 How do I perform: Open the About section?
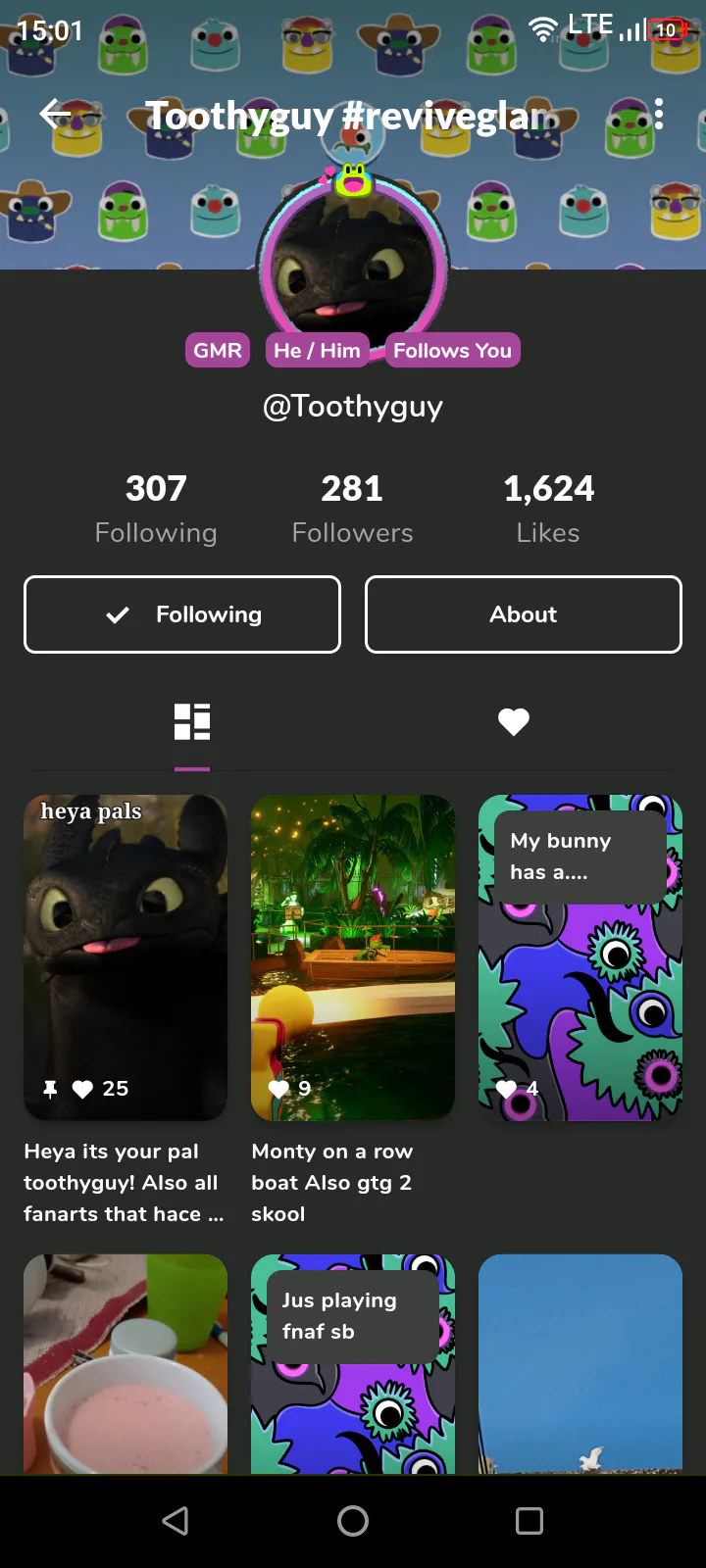(x=524, y=614)
